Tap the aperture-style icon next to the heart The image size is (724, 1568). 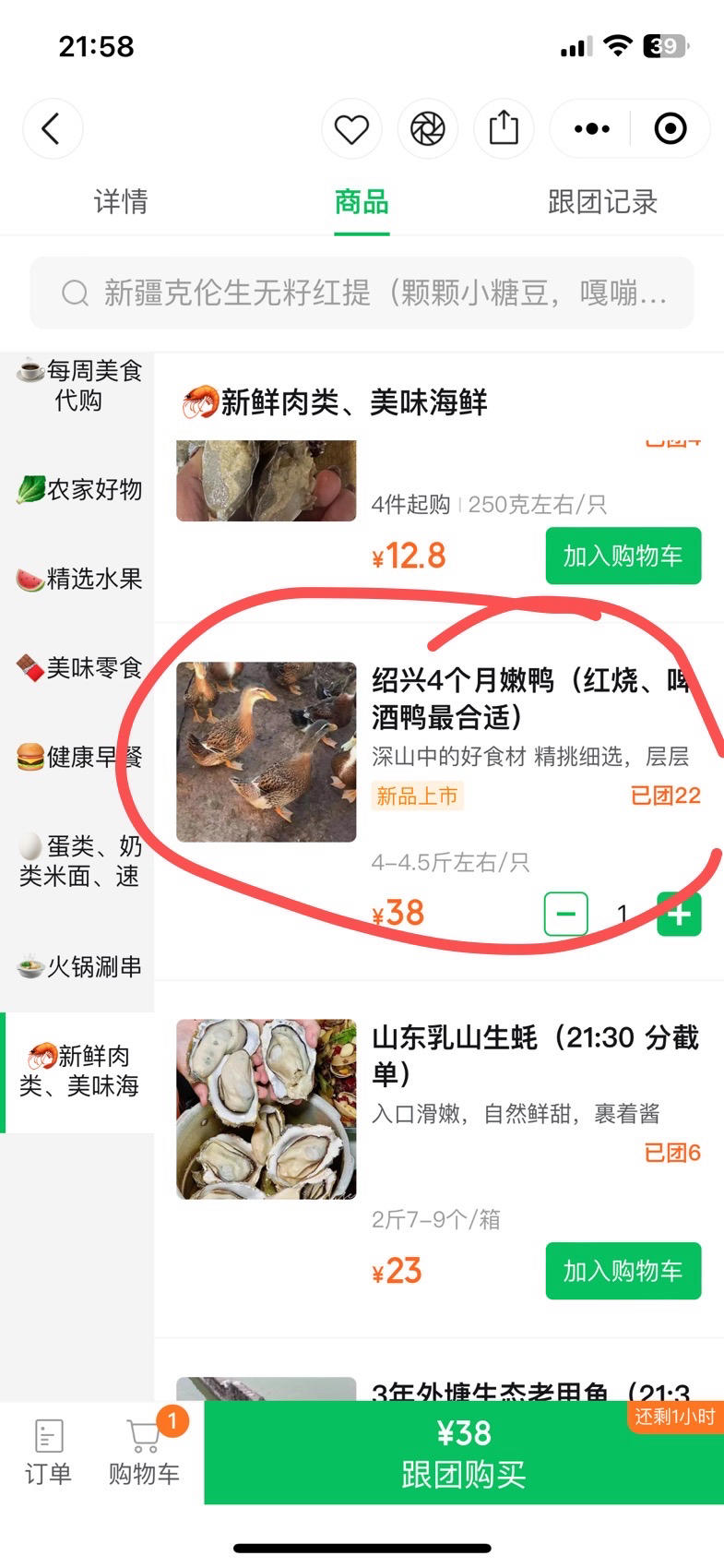427,129
